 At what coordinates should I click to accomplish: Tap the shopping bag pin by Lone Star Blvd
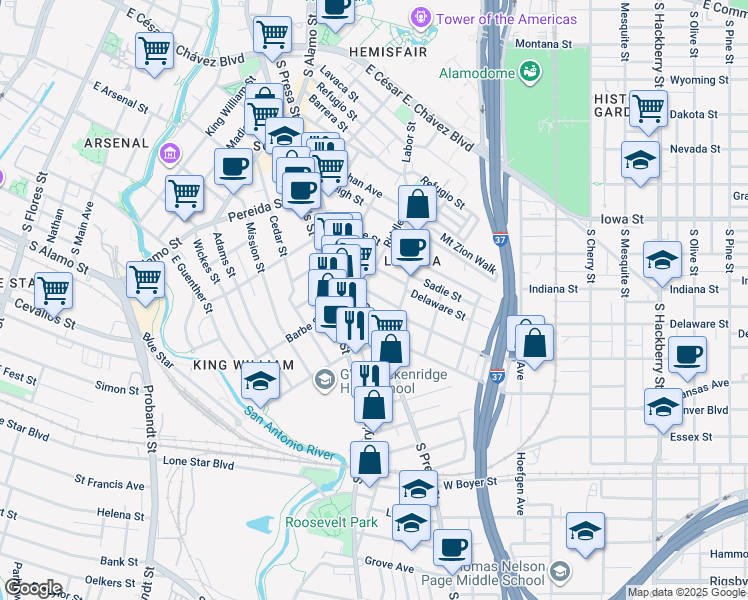[x=369, y=464]
